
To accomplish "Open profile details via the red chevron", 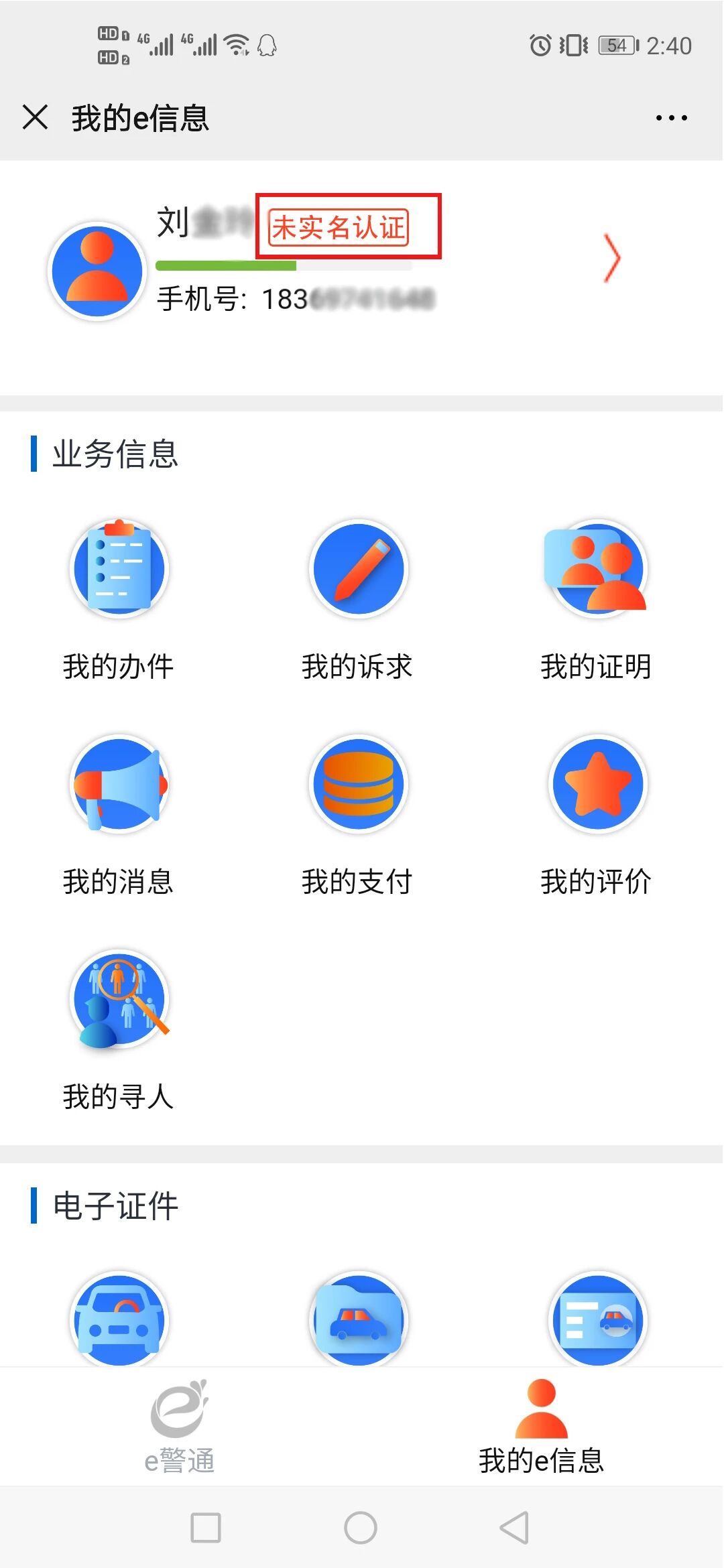I will [611, 258].
